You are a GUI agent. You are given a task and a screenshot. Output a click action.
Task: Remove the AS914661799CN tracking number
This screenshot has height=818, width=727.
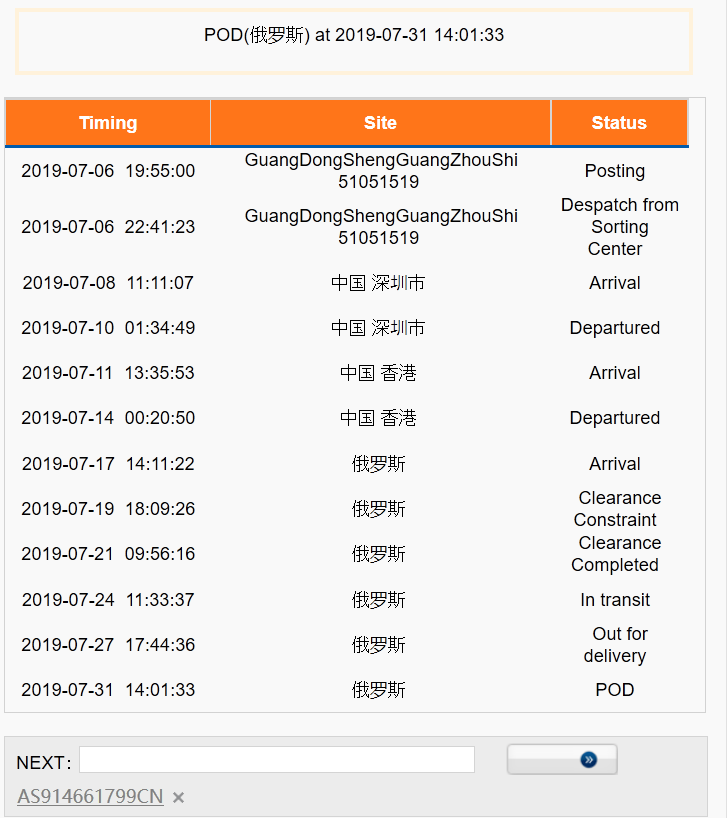(178, 798)
